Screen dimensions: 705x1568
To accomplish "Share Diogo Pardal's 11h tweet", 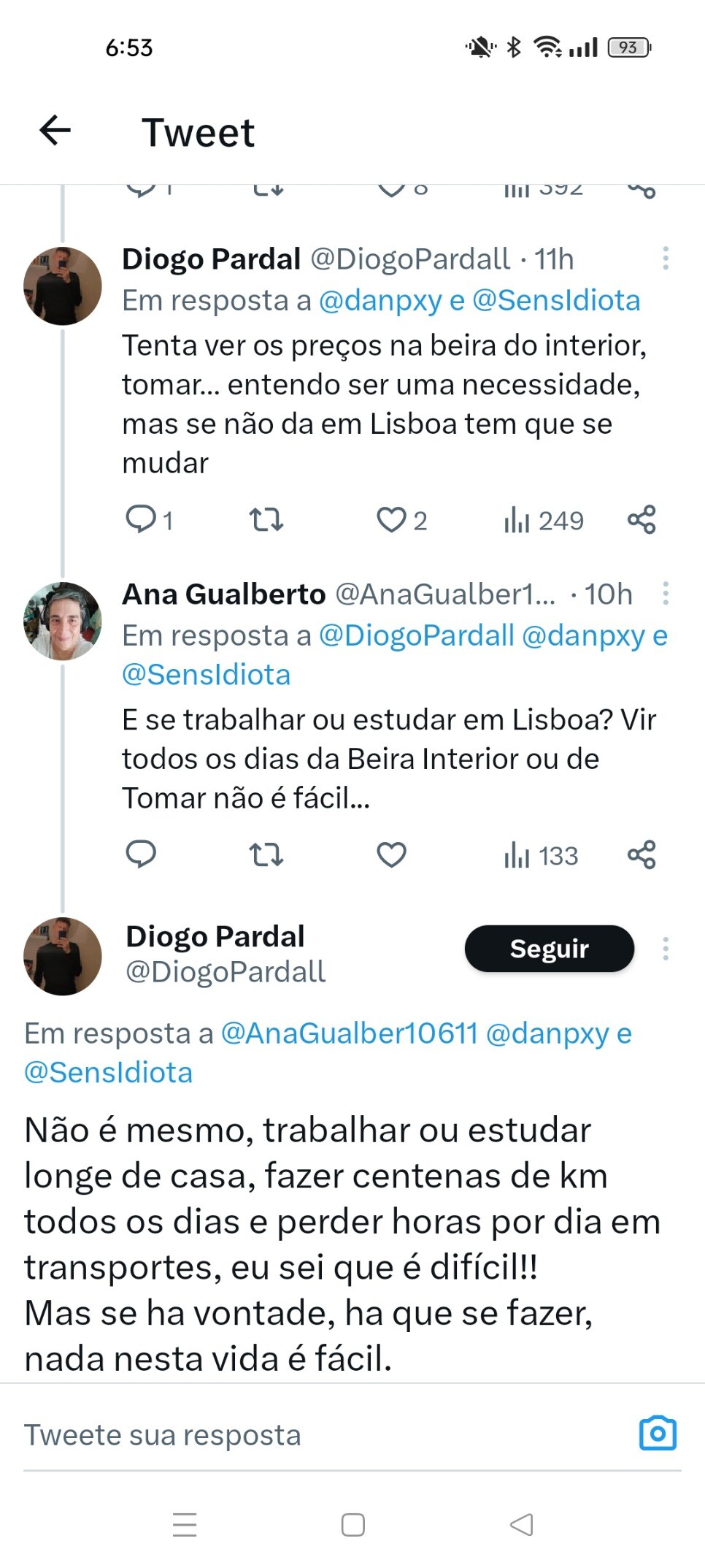I will coord(642,519).
